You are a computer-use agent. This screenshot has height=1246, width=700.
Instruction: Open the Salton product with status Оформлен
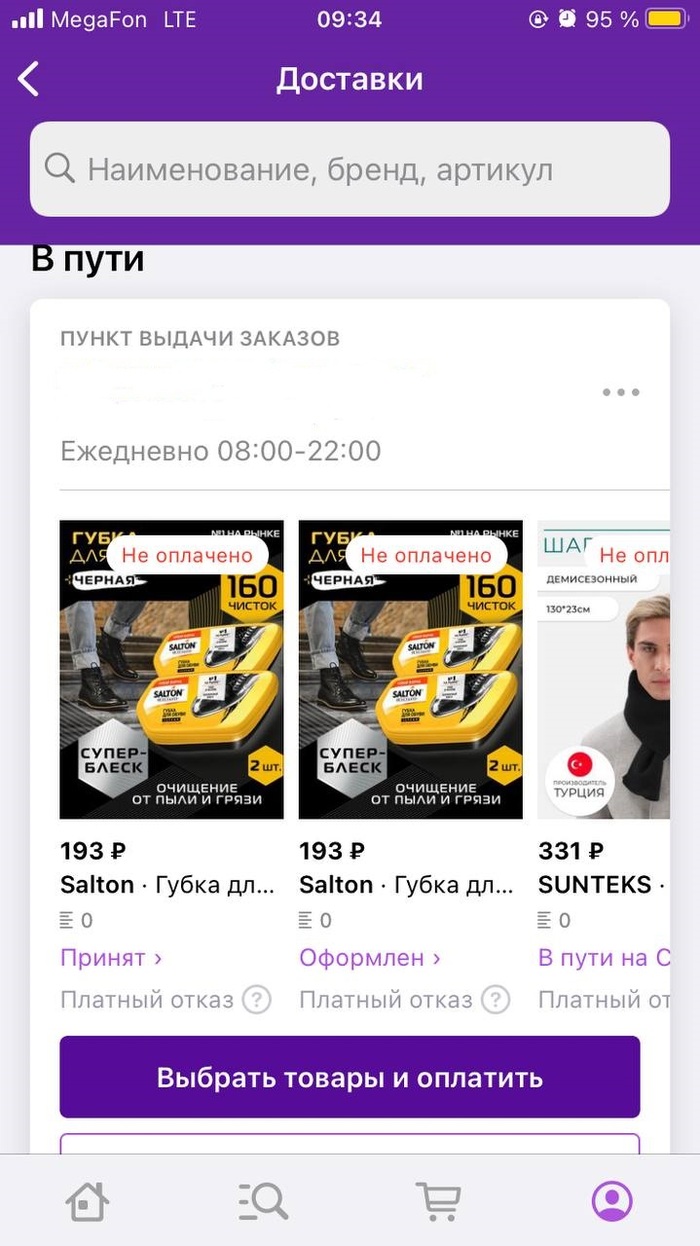pyautogui.click(x=411, y=669)
